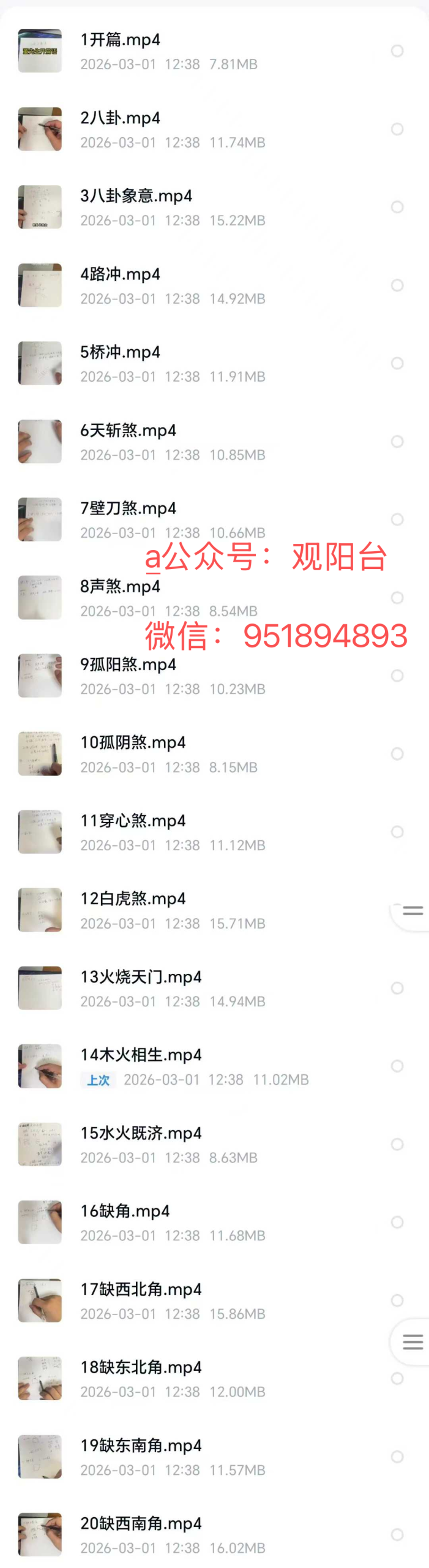Select 19缺东南角.mp4 with its circle

397,1457
